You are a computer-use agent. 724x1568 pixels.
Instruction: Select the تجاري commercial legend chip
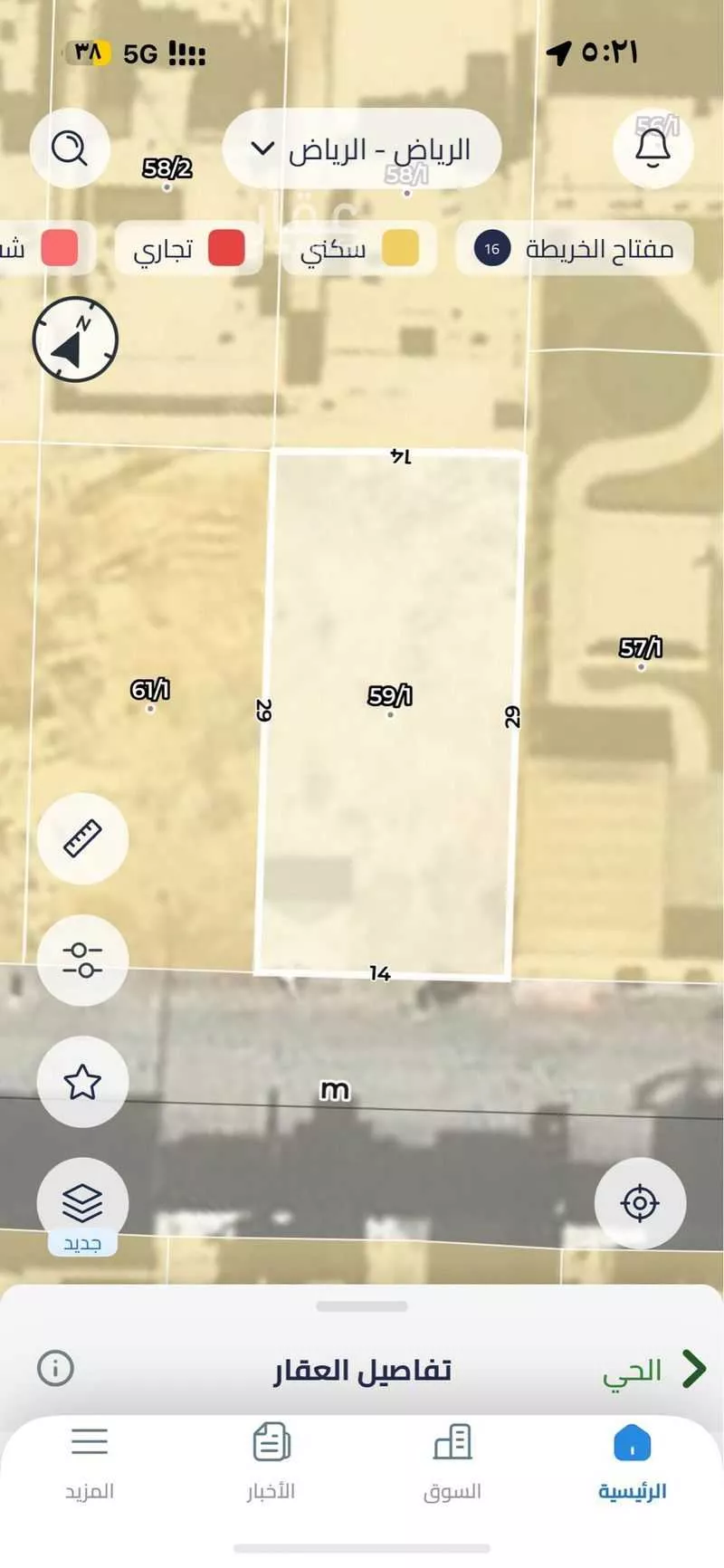pos(189,249)
